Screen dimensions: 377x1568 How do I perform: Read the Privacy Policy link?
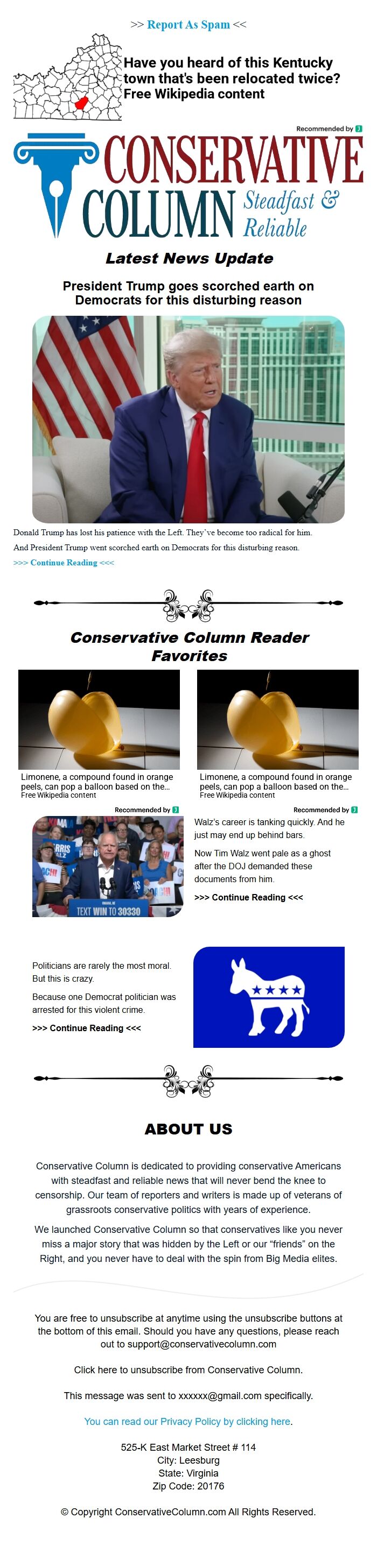tap(188, 1421)
